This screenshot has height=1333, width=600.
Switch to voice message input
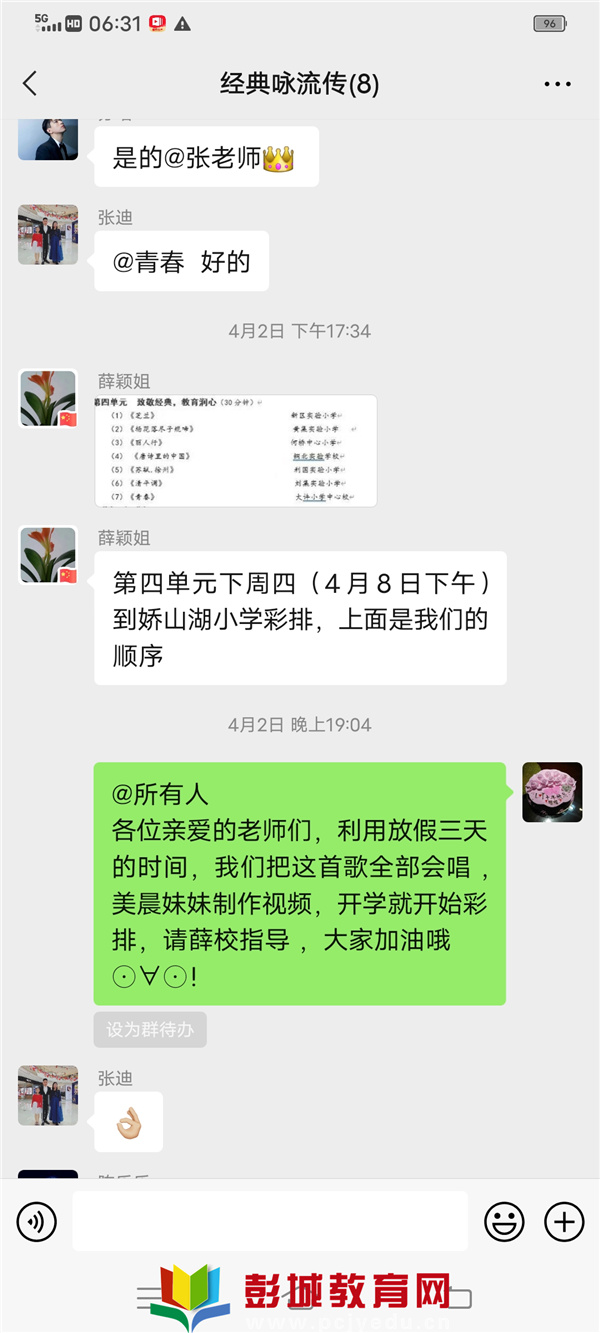coord(37,1221)
